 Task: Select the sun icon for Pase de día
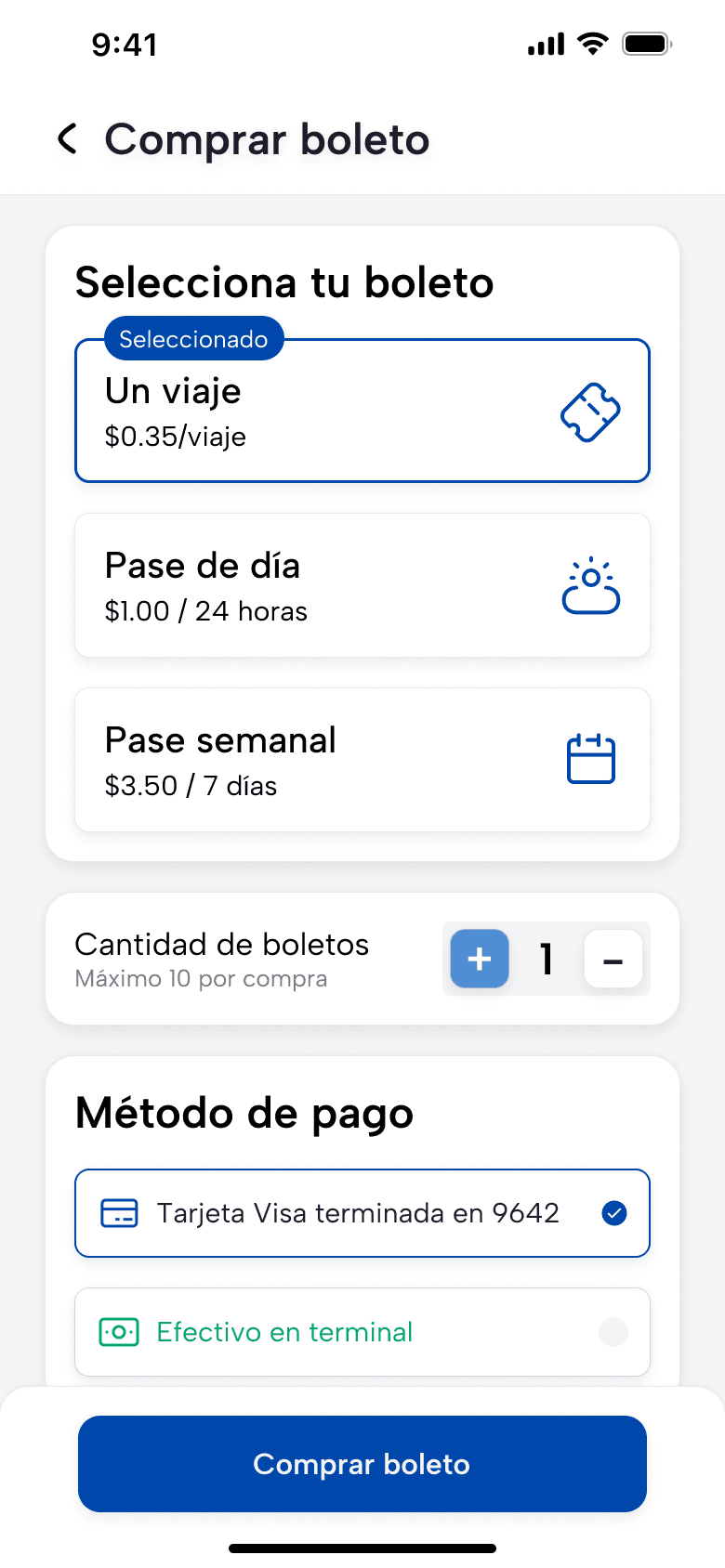[591, 584]
